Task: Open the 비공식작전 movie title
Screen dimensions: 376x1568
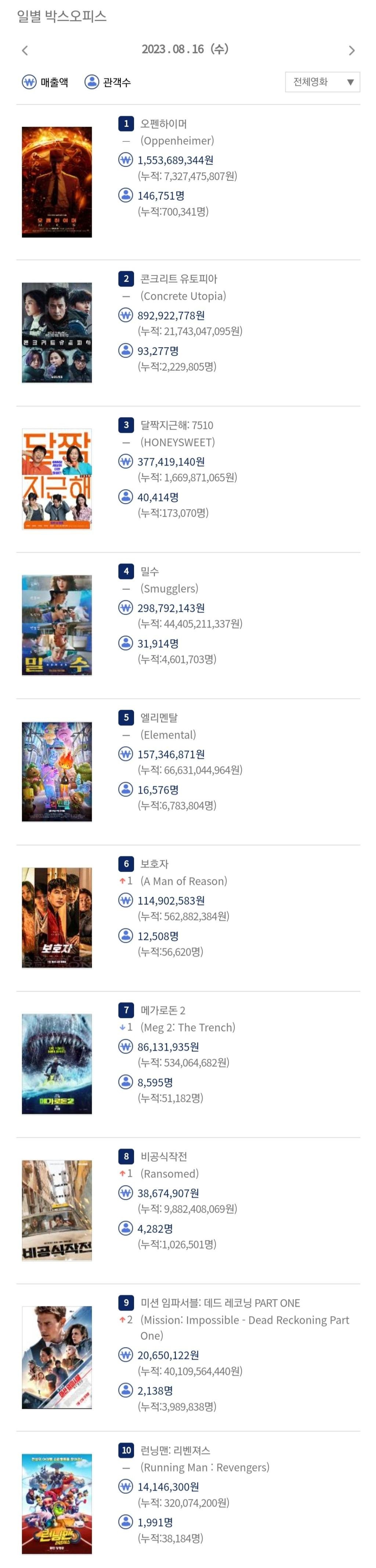Action: click(x=164, y=1156)
